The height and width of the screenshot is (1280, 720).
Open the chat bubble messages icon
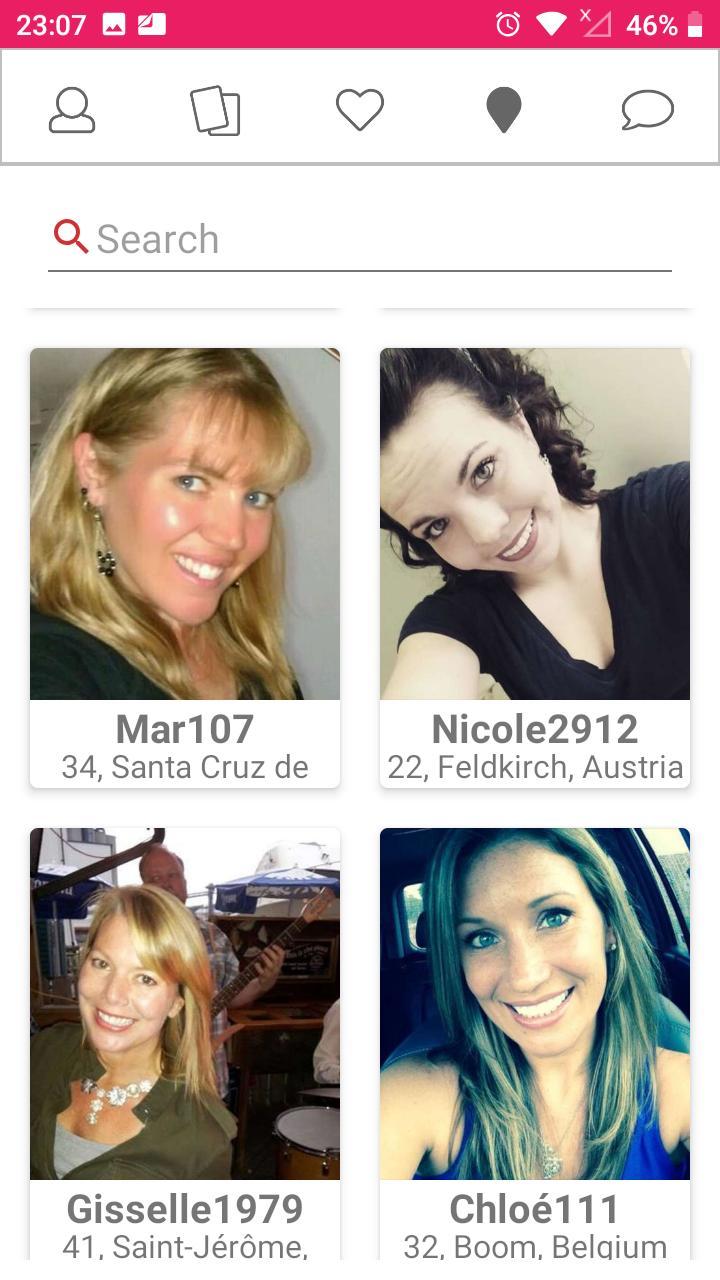tap(648, 110)
